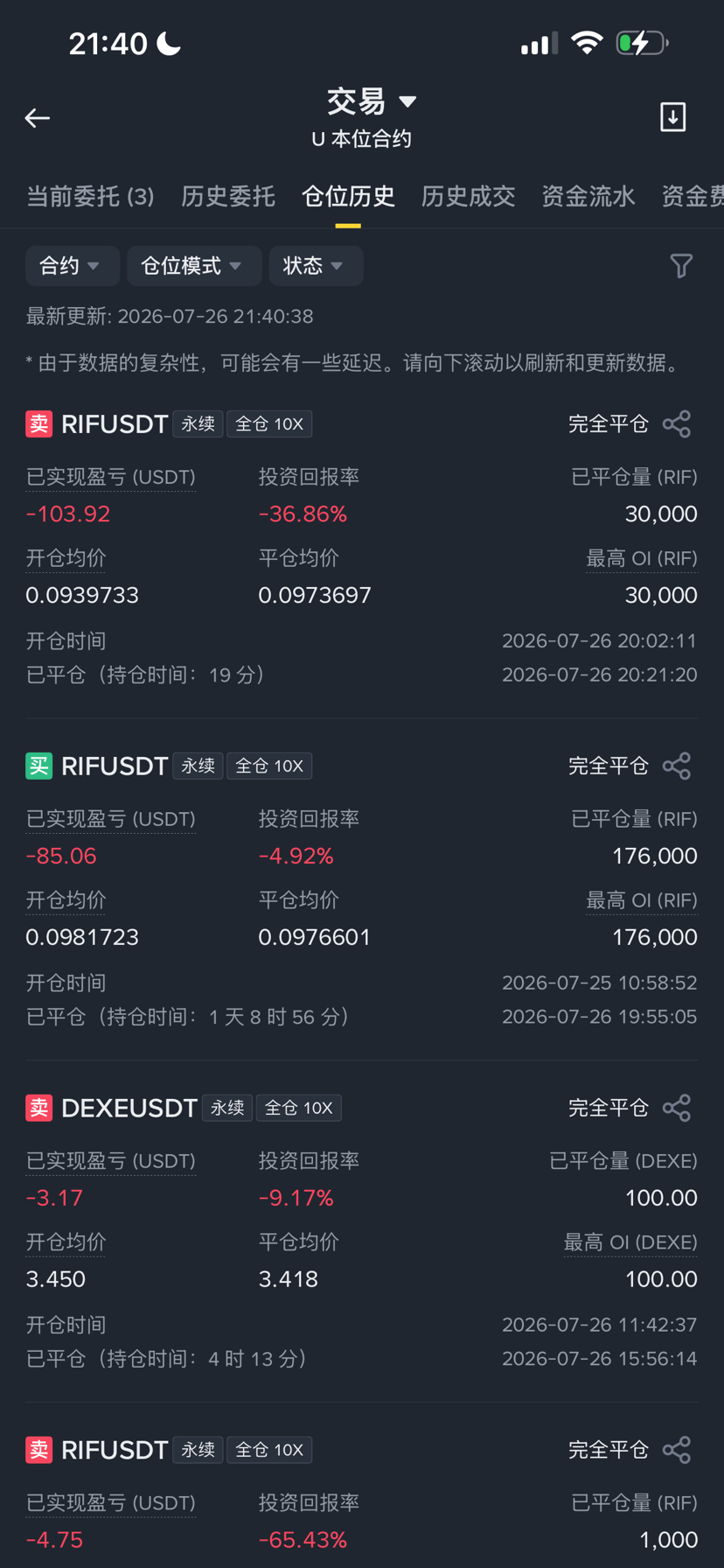The width and height of the screenshot is (724, 1568).
Task: Switch to 当前委托 (3) tab
Action: pos(90,196)
